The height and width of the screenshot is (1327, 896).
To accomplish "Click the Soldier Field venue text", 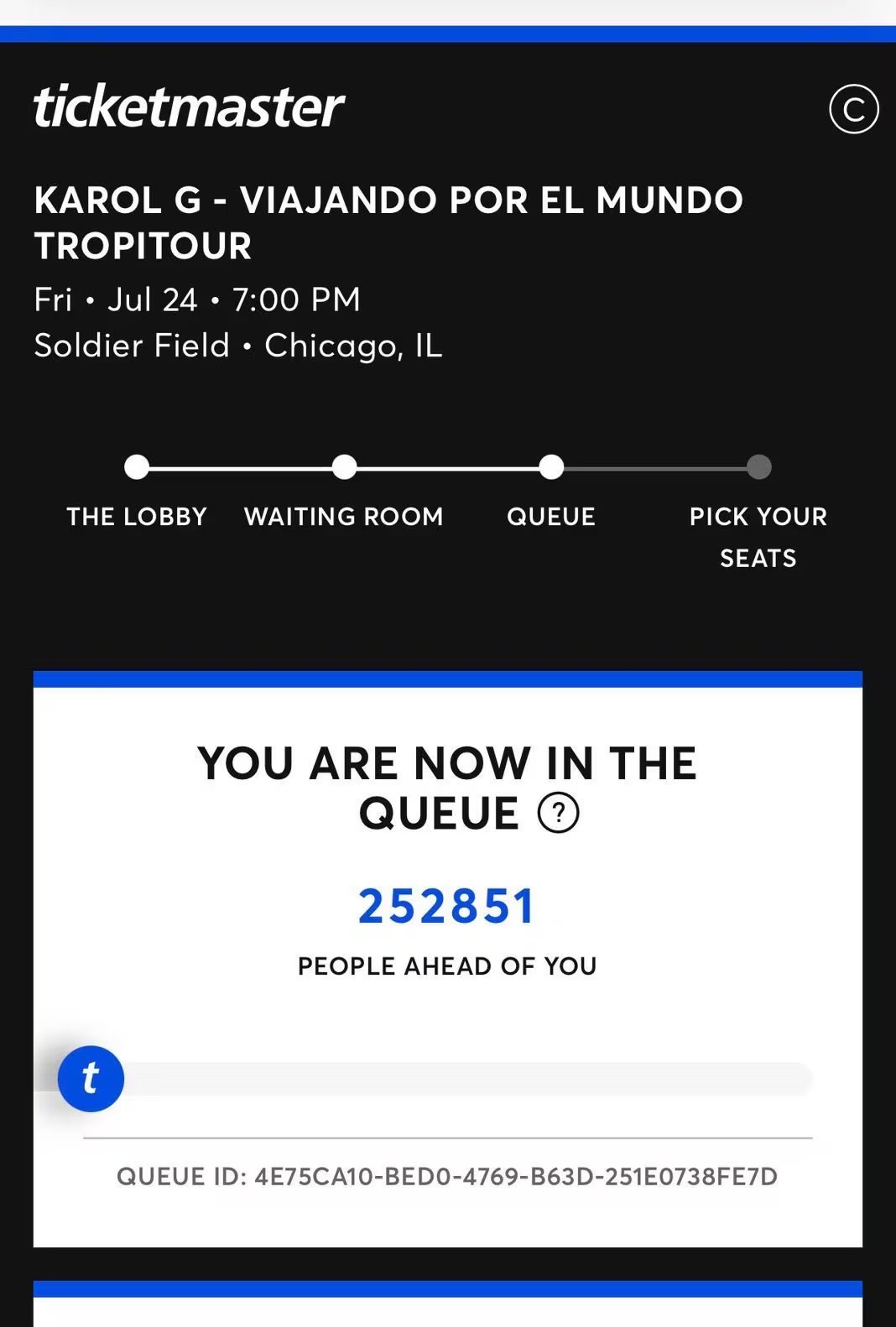I will [238, 345].
